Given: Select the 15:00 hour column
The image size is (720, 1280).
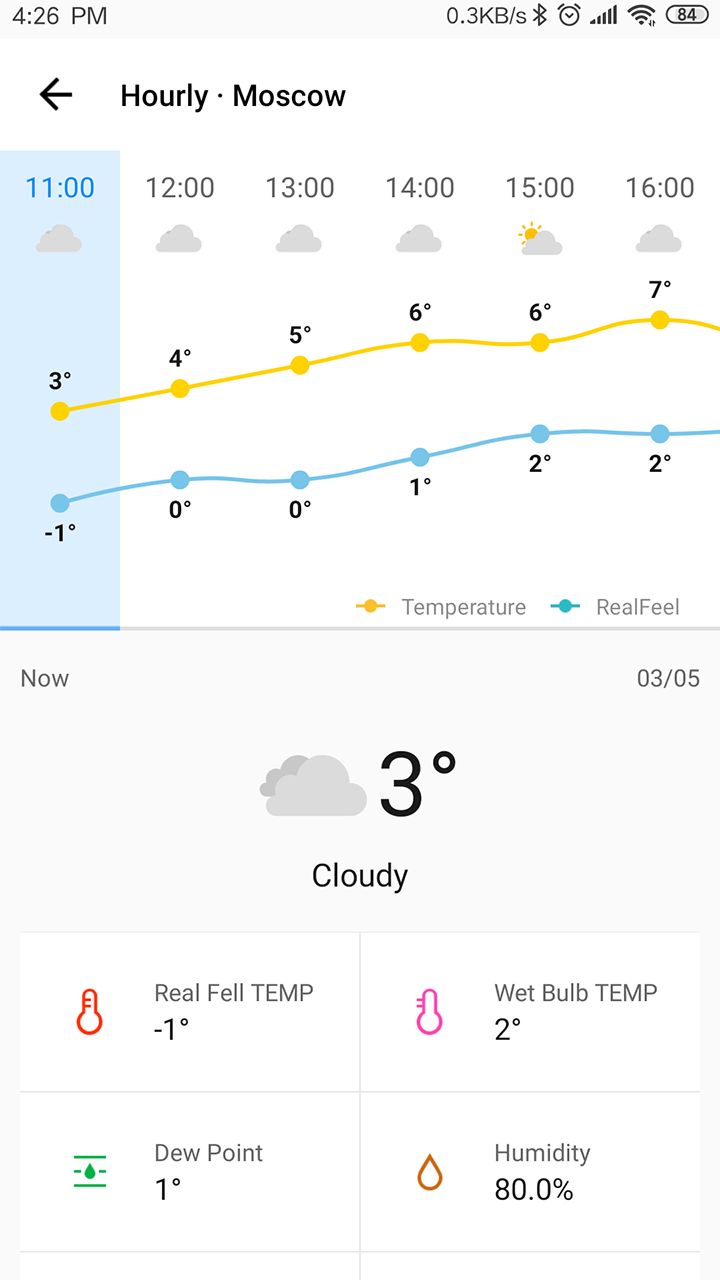Looking at the screenshot, I should pos(540,390).
